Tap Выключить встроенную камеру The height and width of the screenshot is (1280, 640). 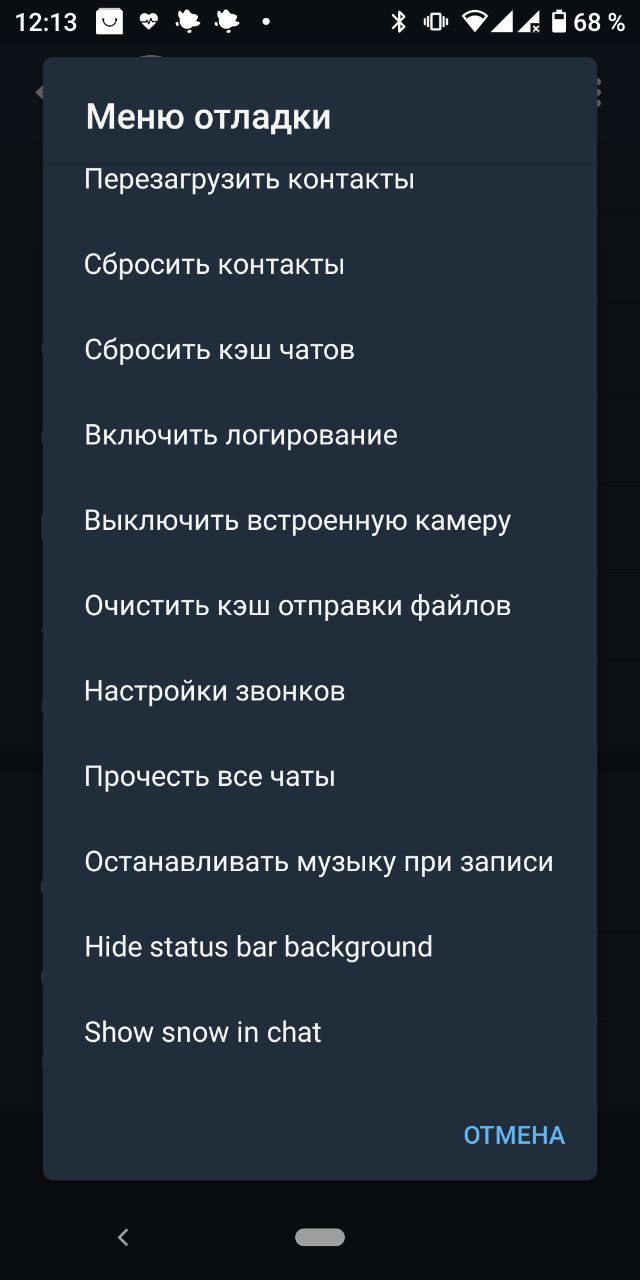[297, 521]
